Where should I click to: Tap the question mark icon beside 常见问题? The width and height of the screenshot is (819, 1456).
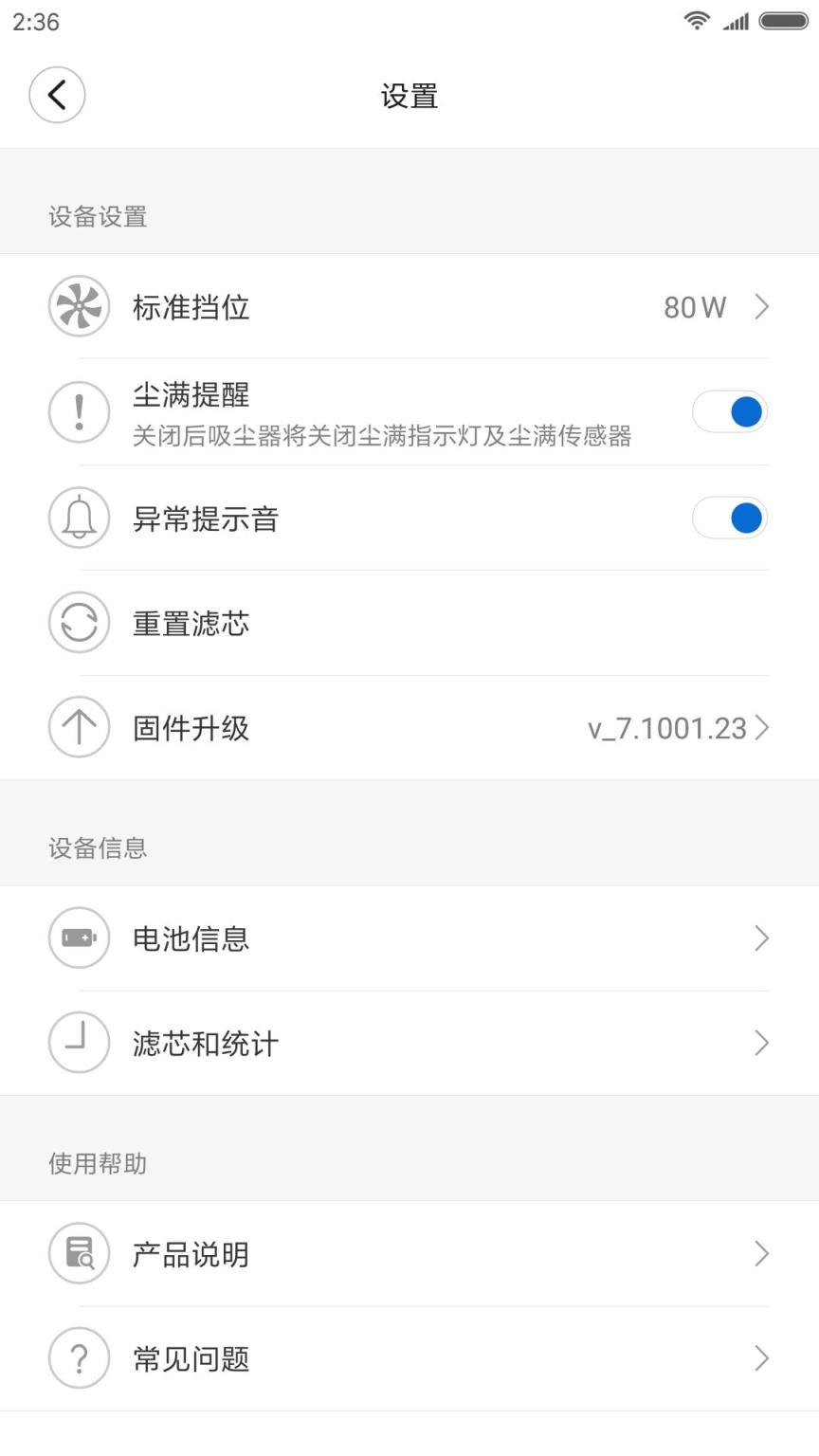click(79, 1358)
